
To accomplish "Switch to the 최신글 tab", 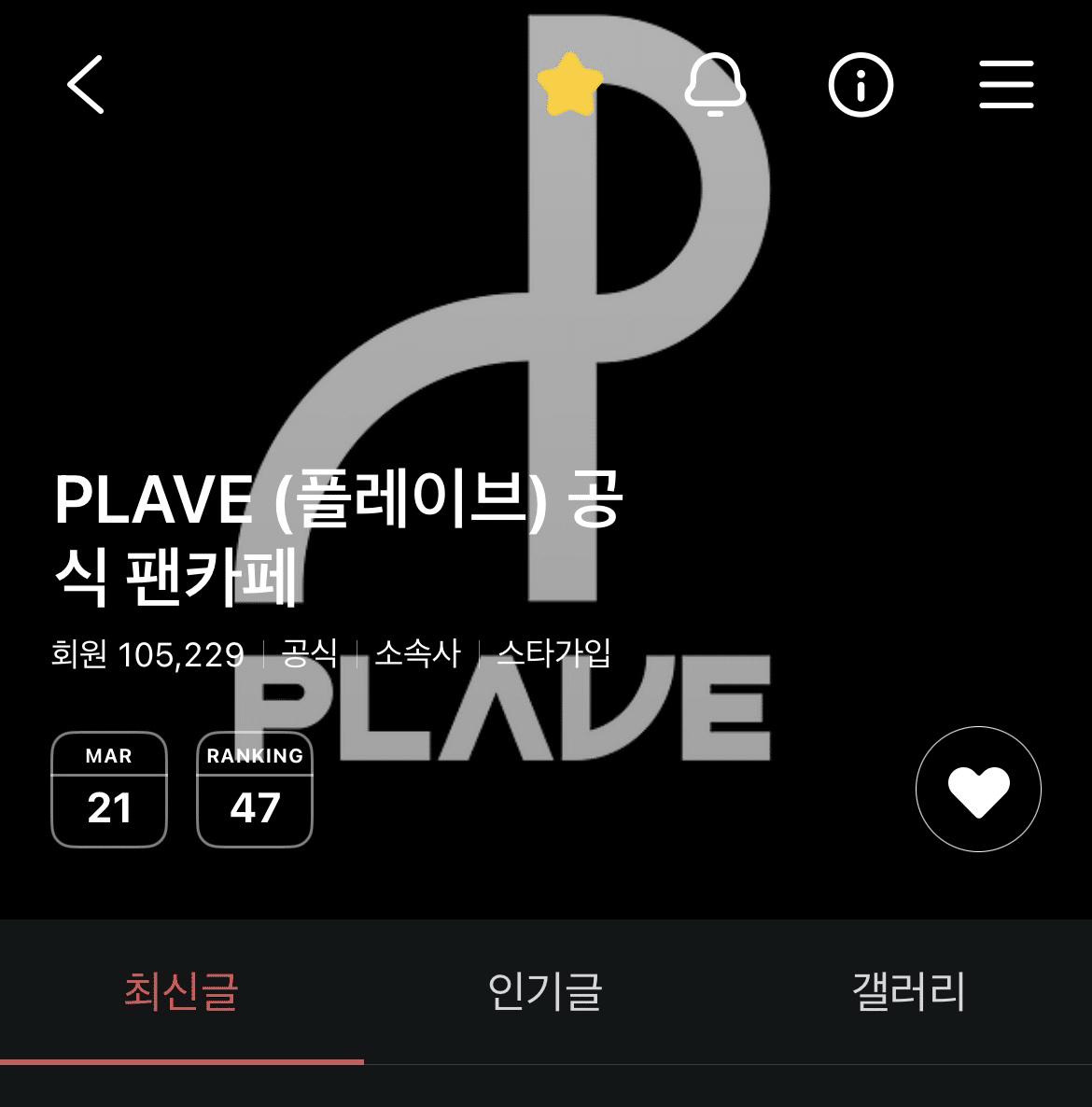I will tap(181, 991).
